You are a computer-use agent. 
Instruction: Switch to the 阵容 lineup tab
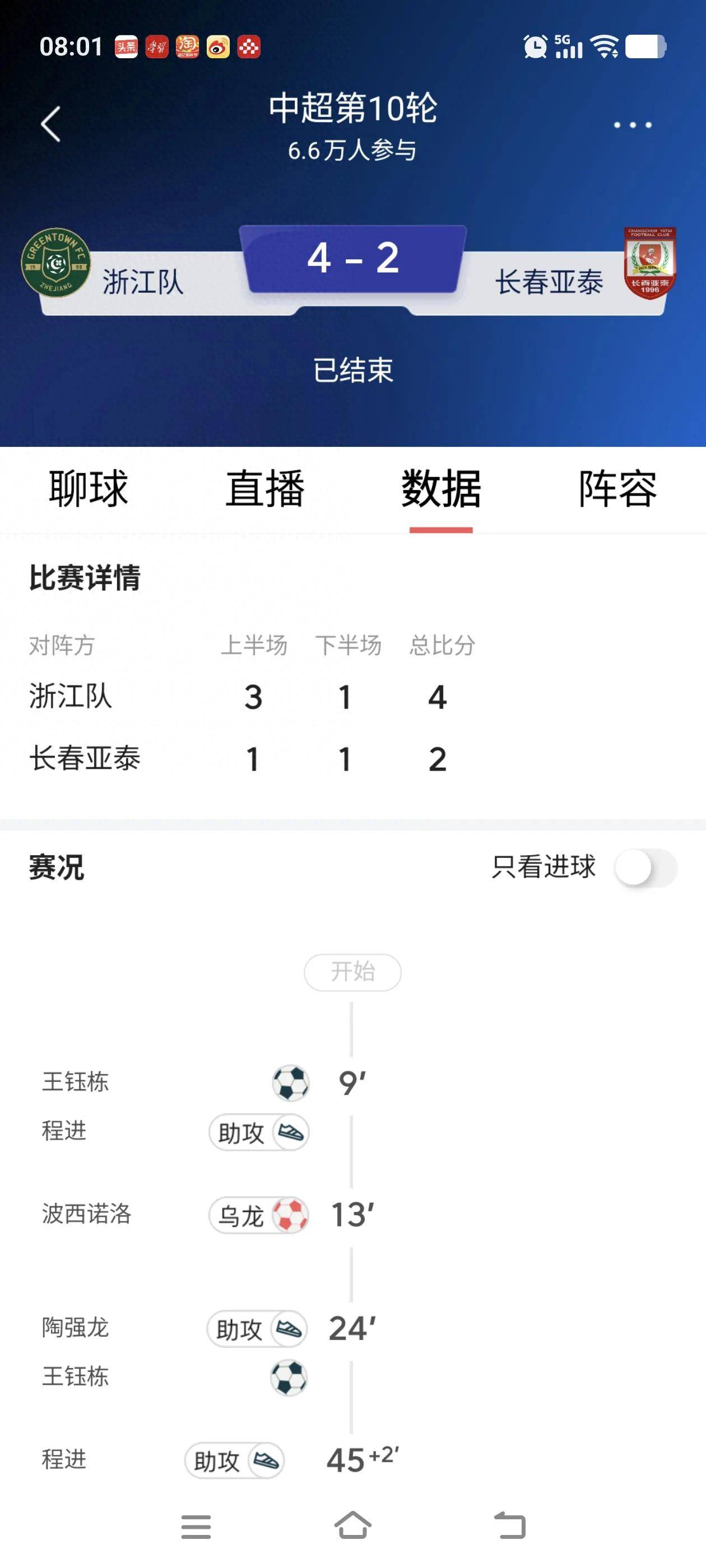[x=617, y=490]
